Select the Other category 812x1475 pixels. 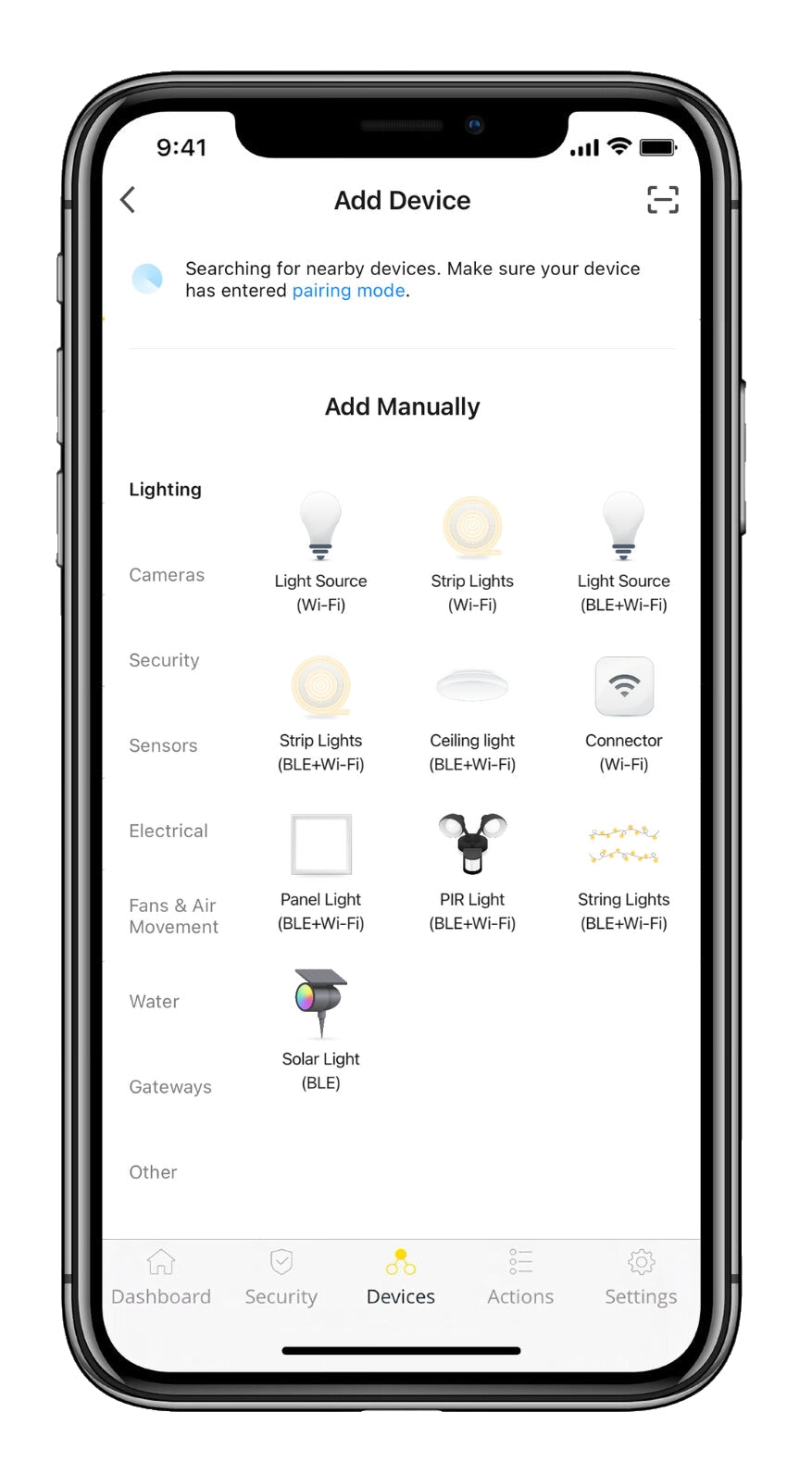click(x=153, y=1172)
